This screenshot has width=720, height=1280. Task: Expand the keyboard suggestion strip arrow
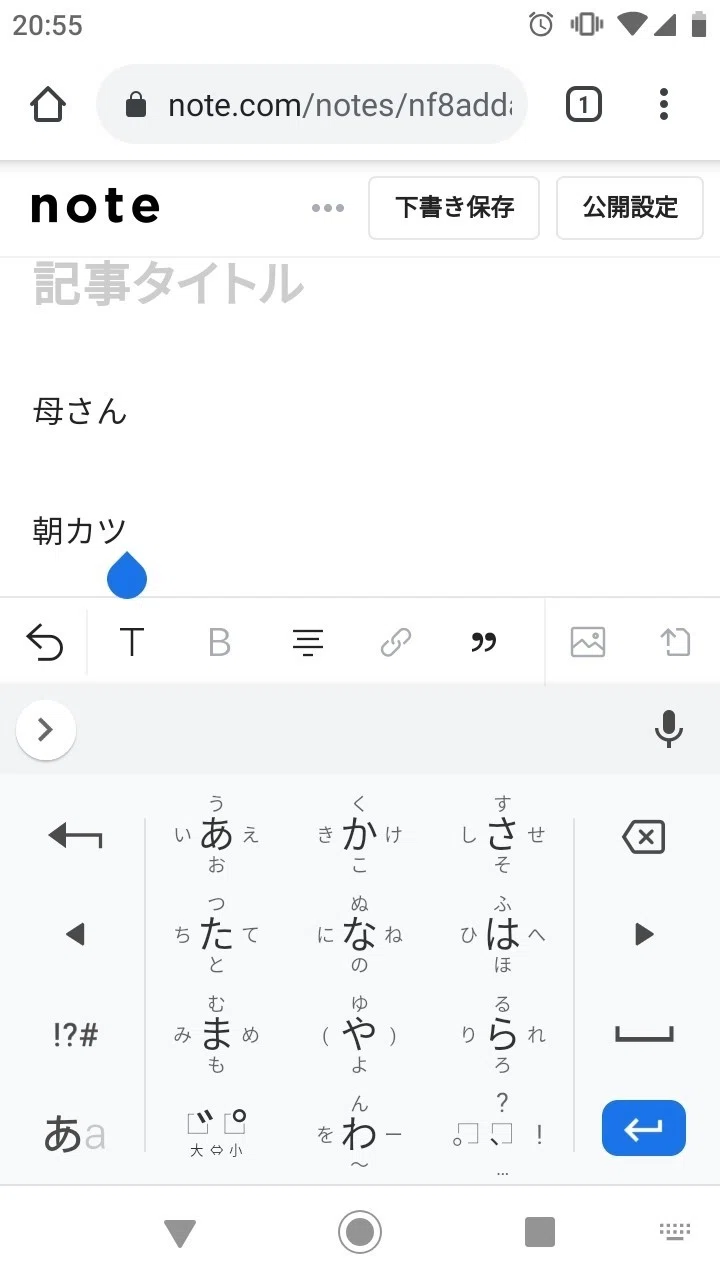[x=46, y=730]
